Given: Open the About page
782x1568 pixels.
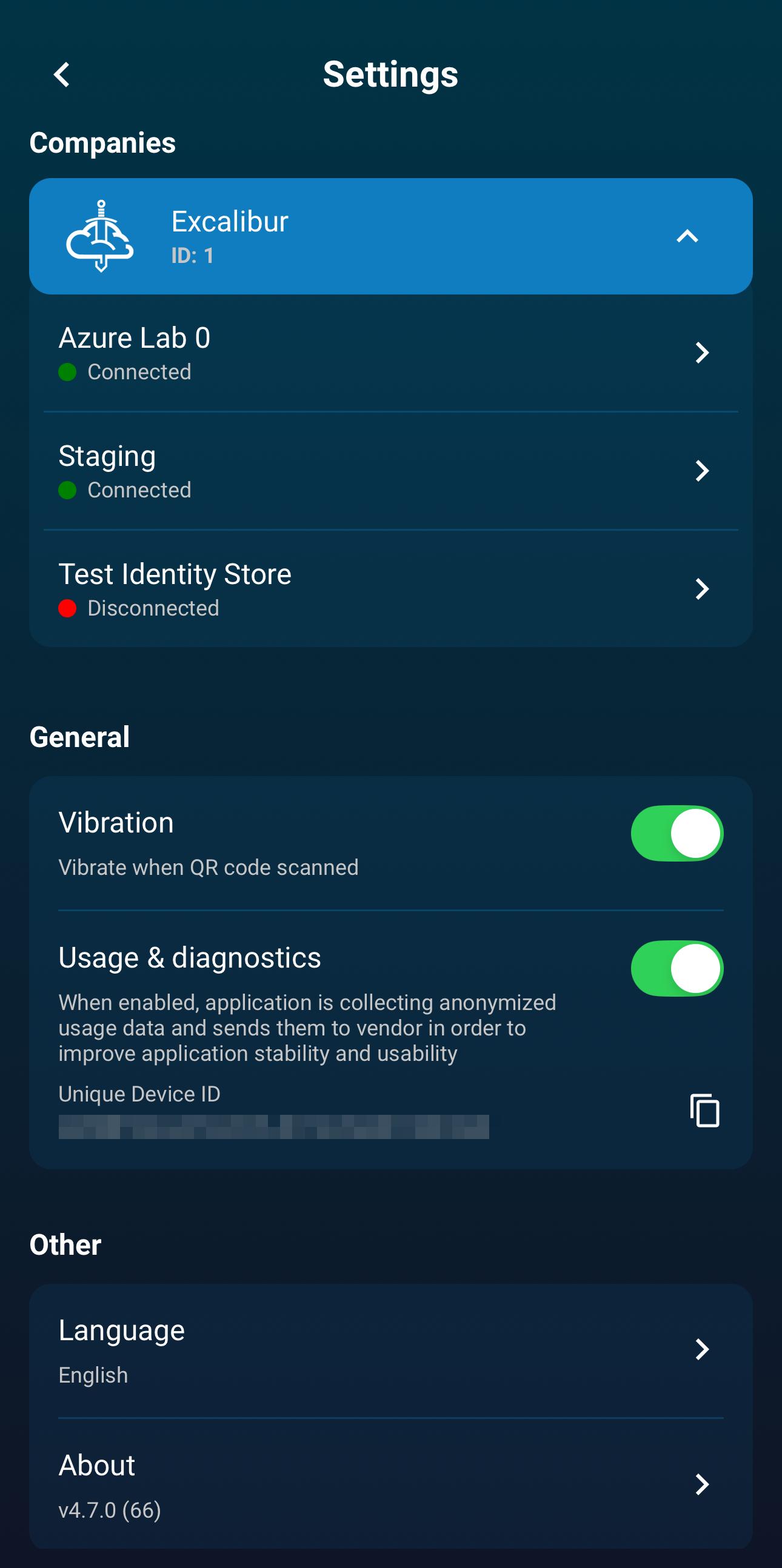Looking at the screenshot, I should point(390,1484).
